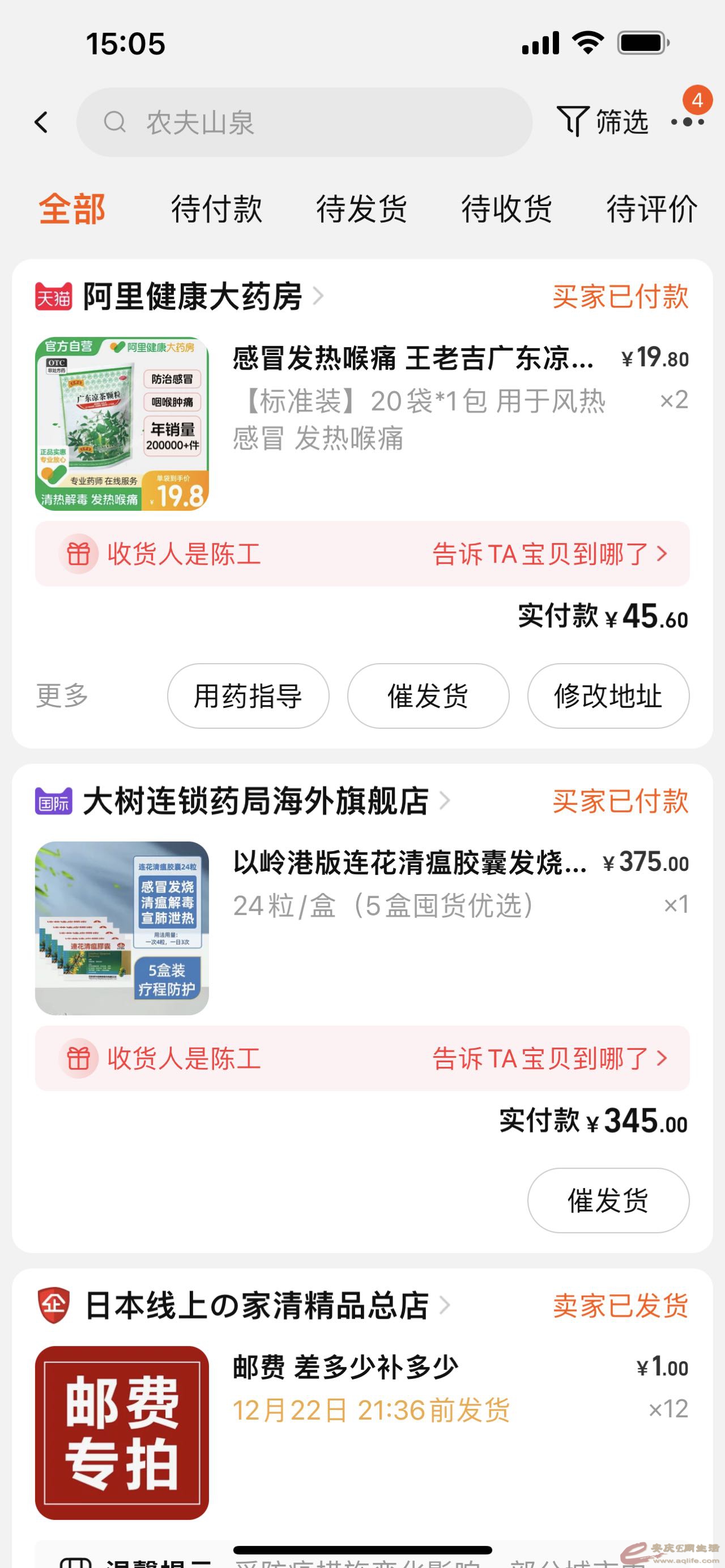Open the 王老吉广东凉茶 order item
Screen dimensions: 725x1568
coord(413,358)
